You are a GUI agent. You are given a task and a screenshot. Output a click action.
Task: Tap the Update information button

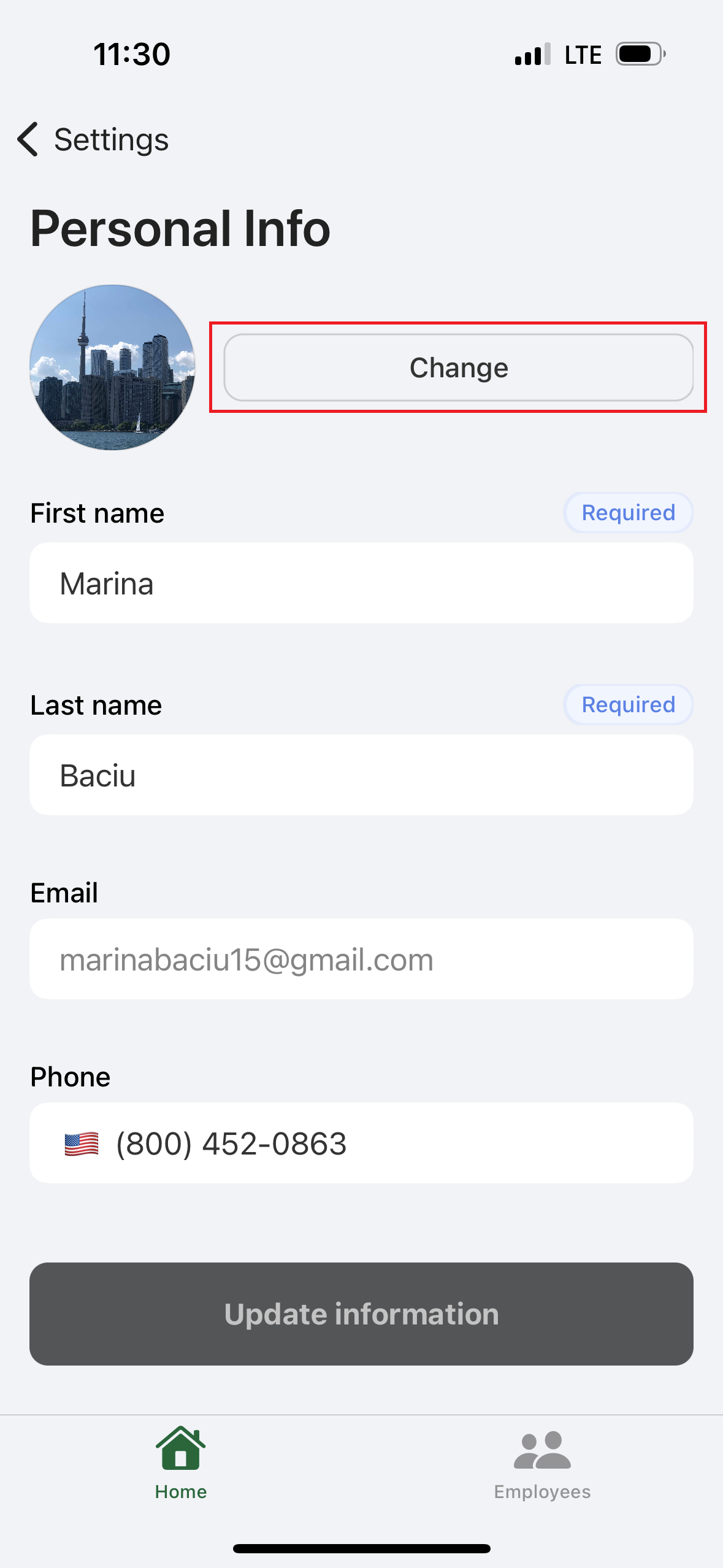(x=361, y=1314)
